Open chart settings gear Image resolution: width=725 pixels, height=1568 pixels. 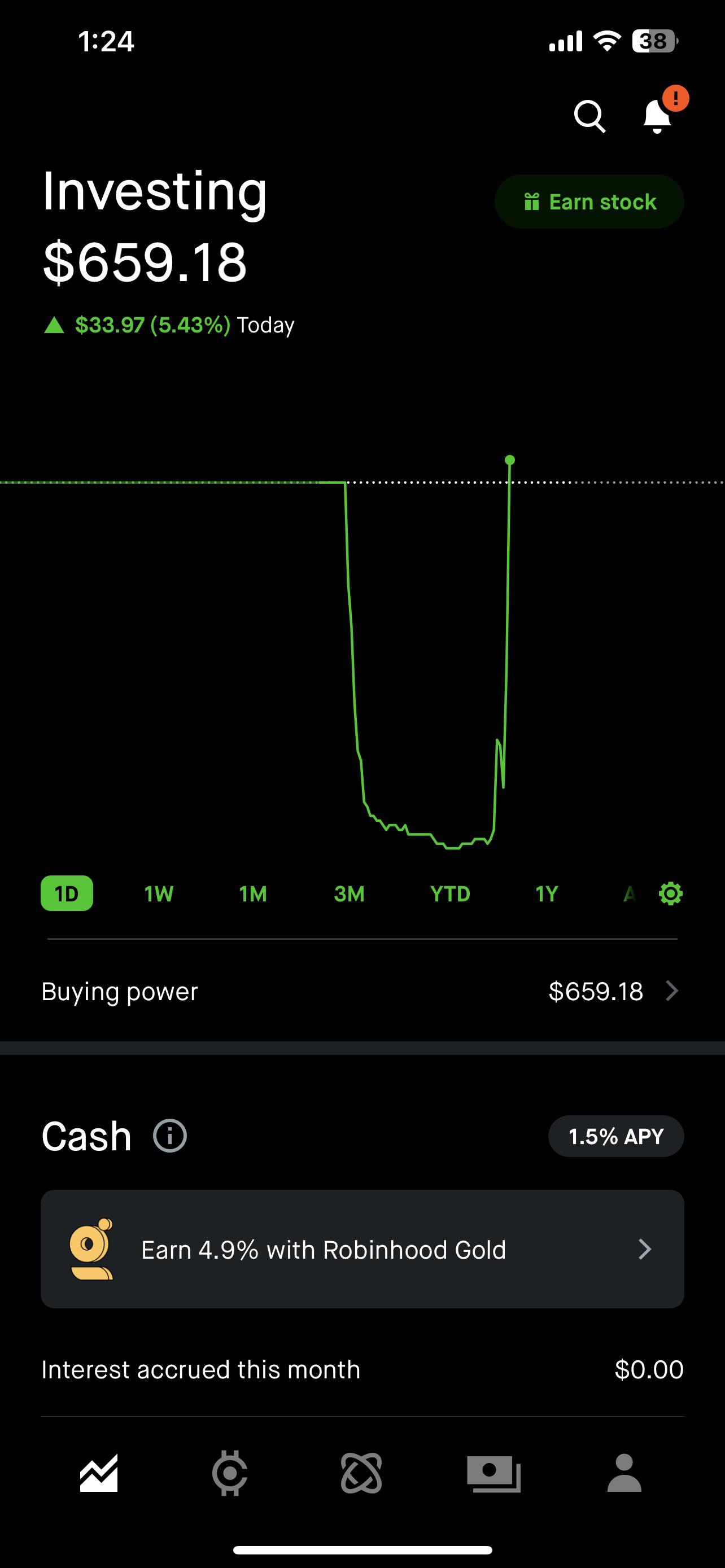(x=670, y=894)
